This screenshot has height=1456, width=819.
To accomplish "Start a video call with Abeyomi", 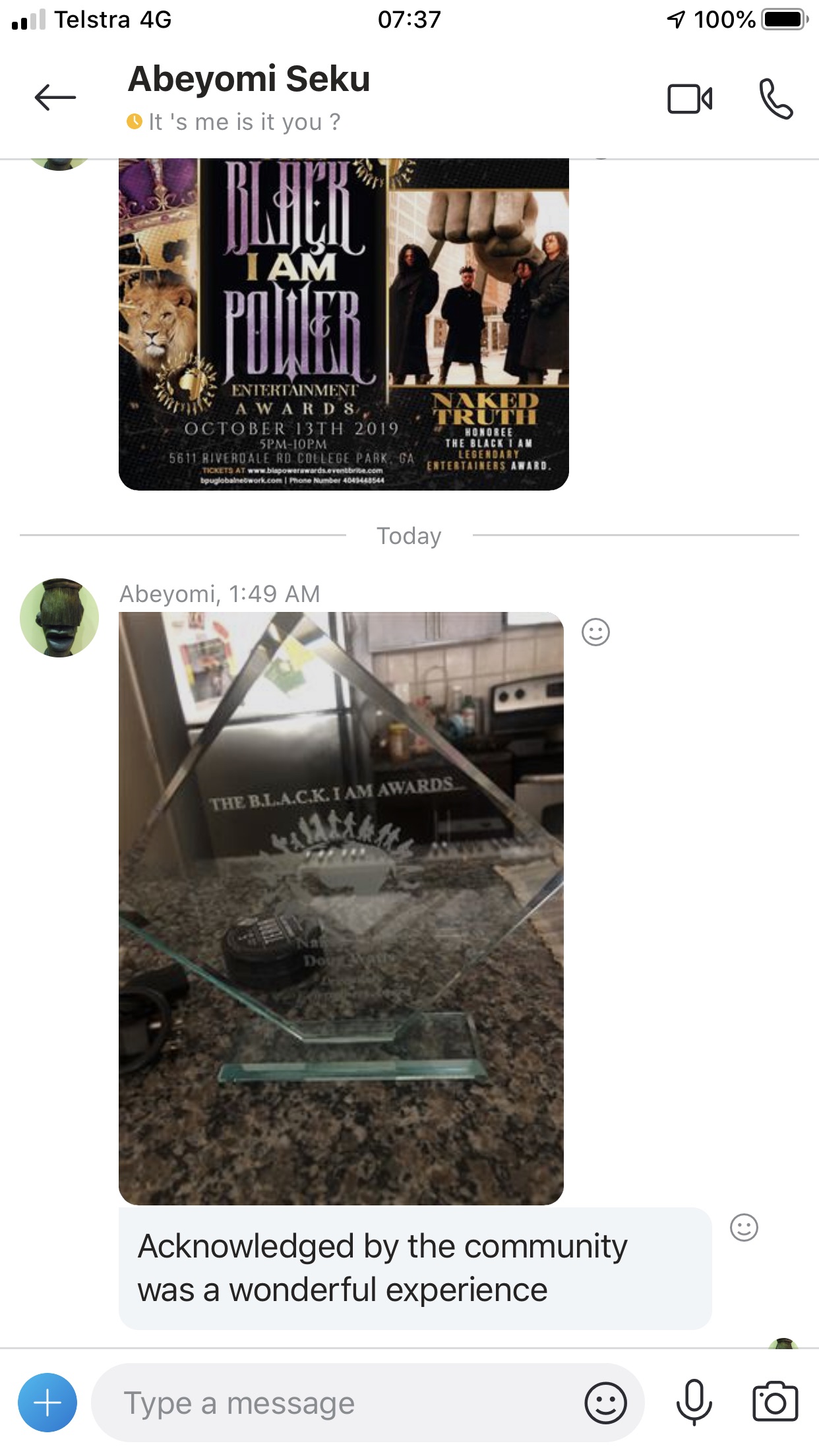I will (x=690, y=99).
